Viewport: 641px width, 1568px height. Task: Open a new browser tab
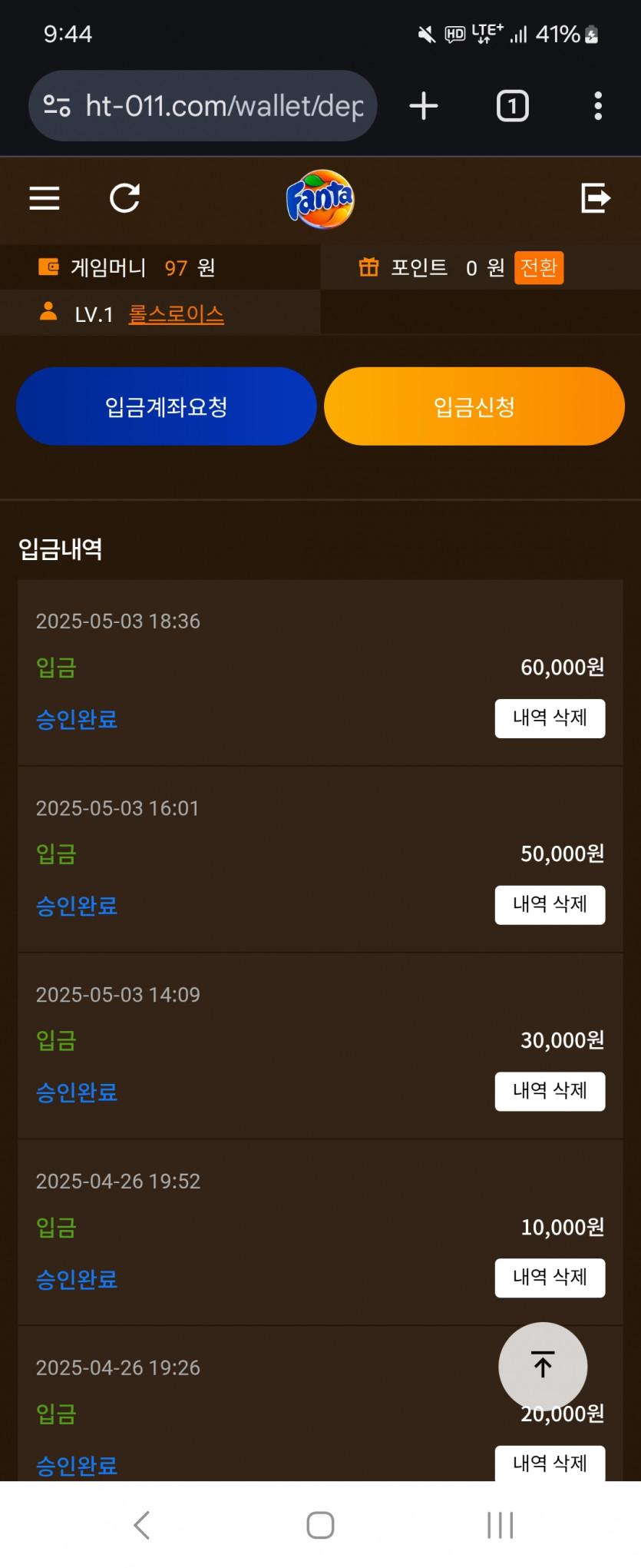(x=424, y=106)
